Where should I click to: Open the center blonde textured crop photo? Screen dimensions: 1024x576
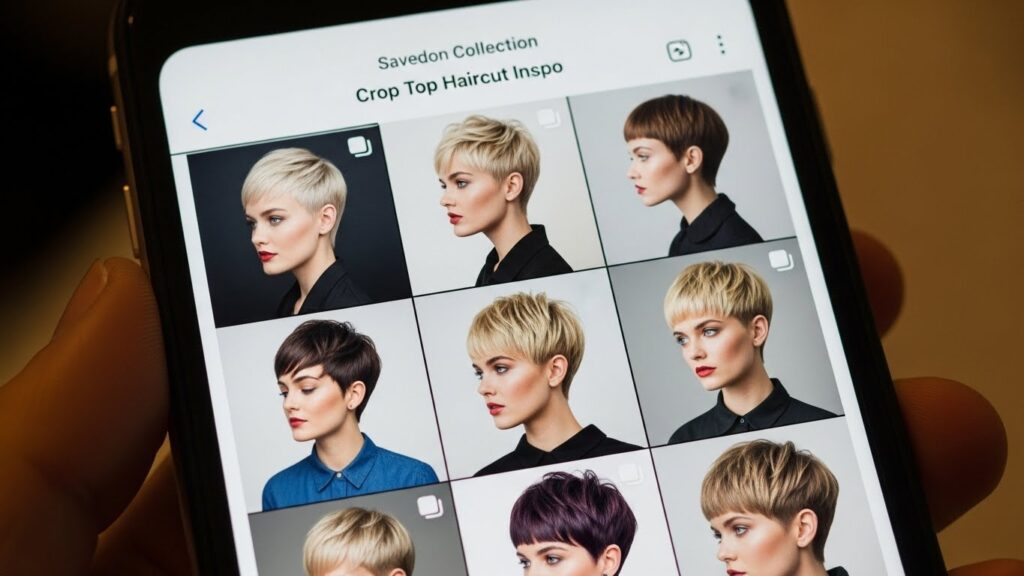point(530,375)
